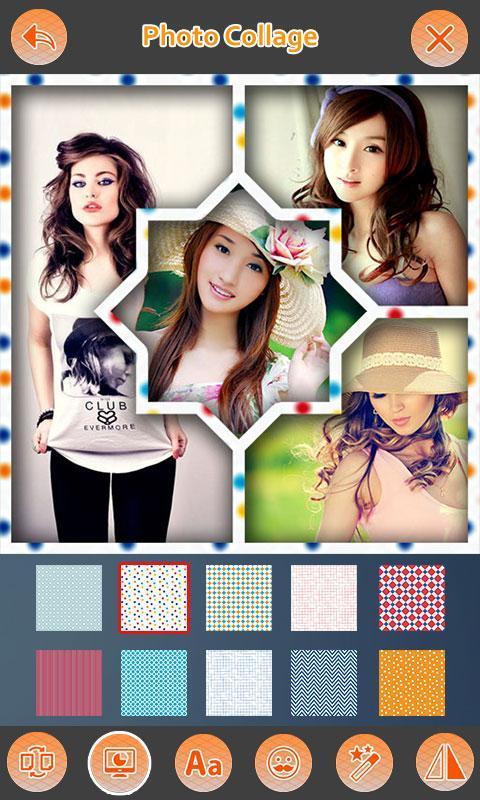Image resolution: width=480 pixels, height=800 pixels.
Task: Choose the light blue grid pattern
Action: tap(239, 683)
